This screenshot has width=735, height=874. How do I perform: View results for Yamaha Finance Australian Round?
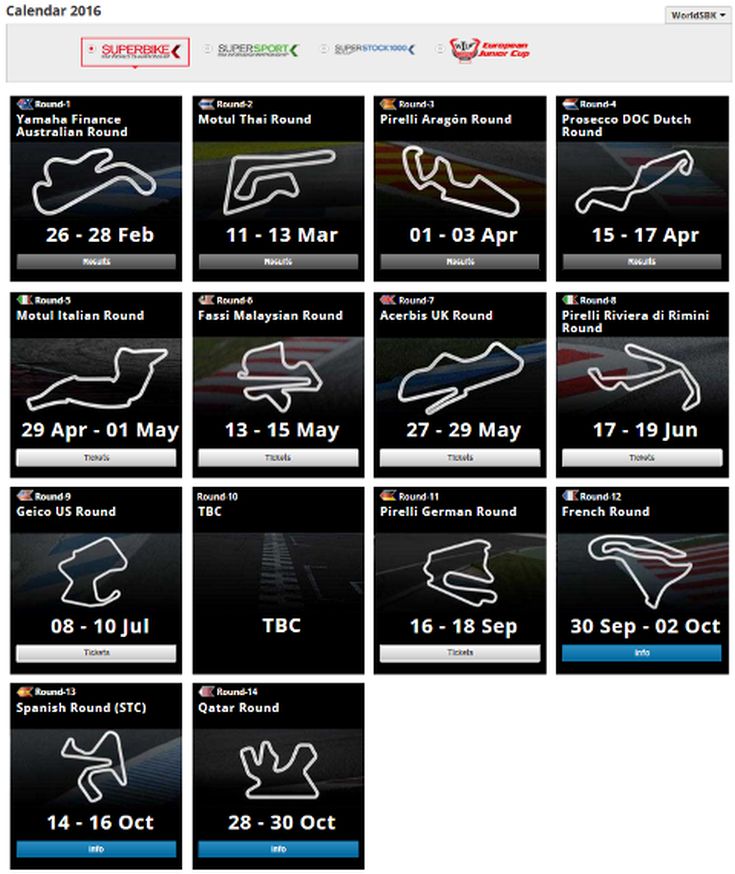click(x=96, y=262)
